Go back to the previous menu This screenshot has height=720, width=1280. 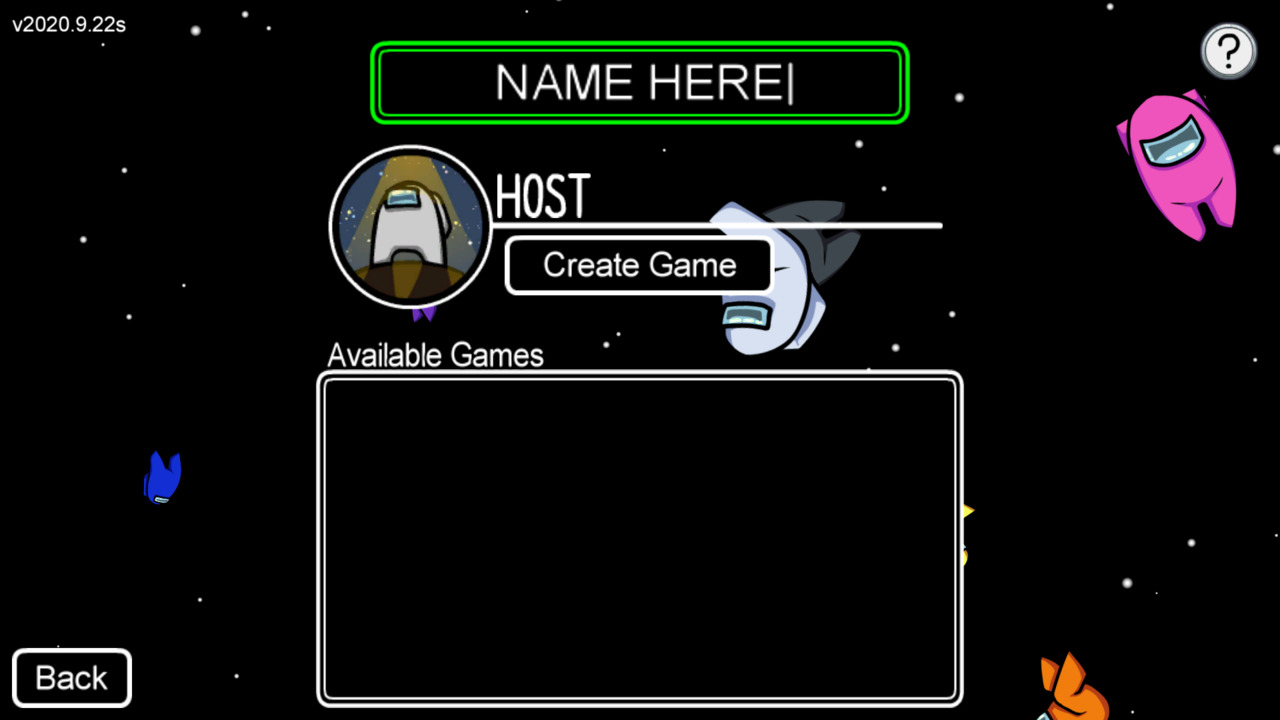click(72, 678)
